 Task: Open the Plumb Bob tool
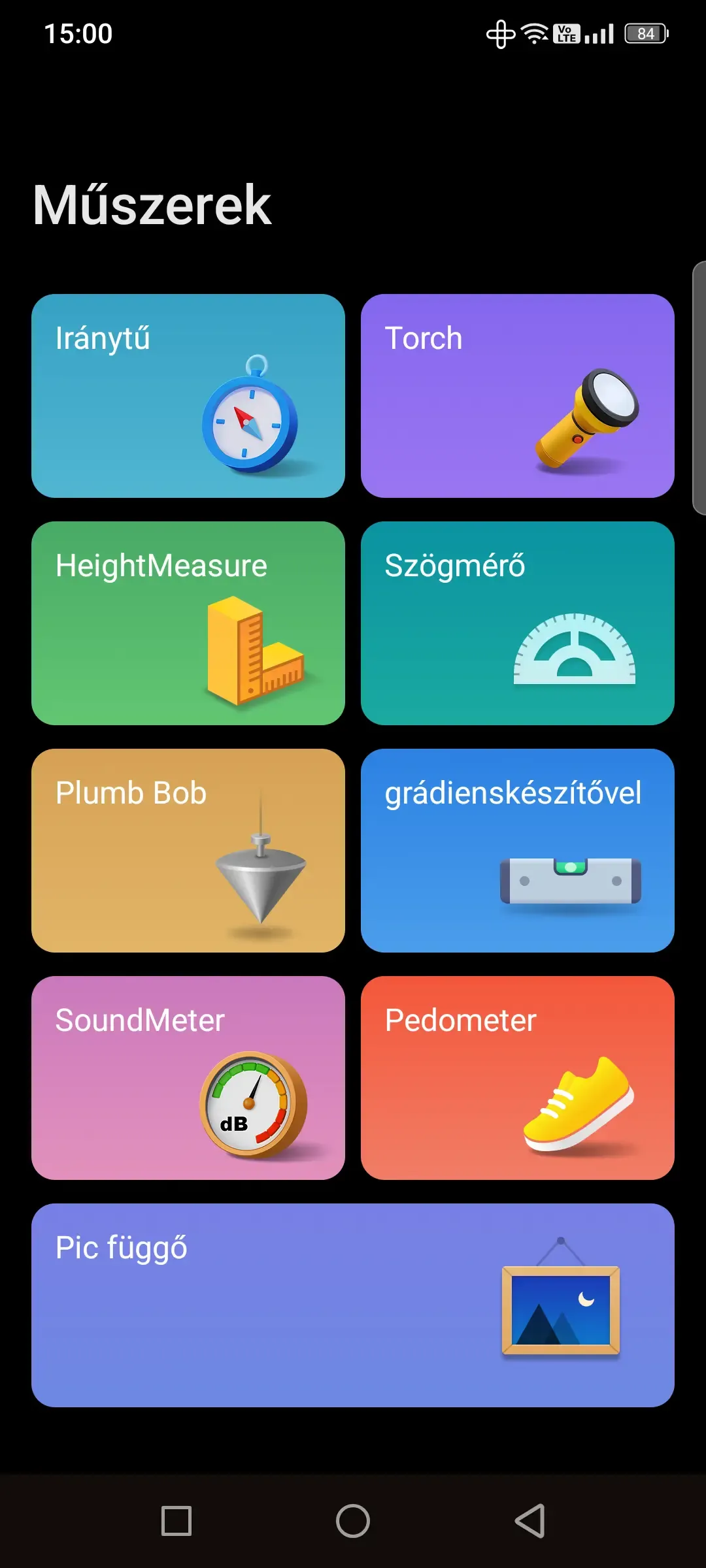[x=188, y=851]
